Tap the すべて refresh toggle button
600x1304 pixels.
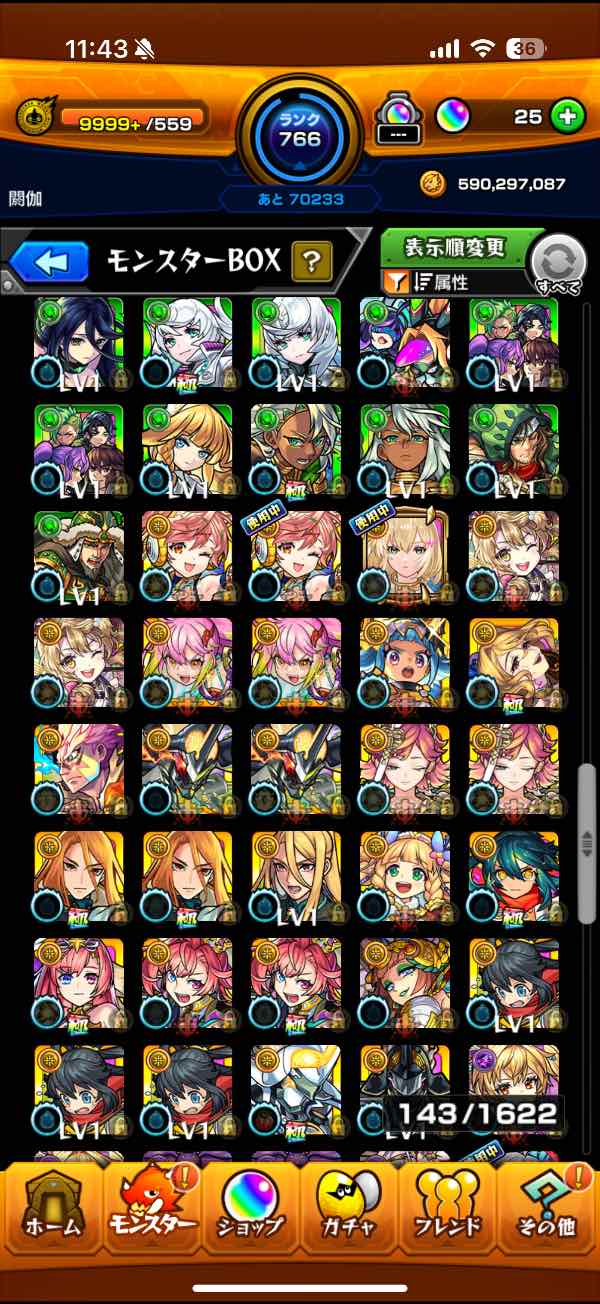pyautogui.click(x=558, y=265)
